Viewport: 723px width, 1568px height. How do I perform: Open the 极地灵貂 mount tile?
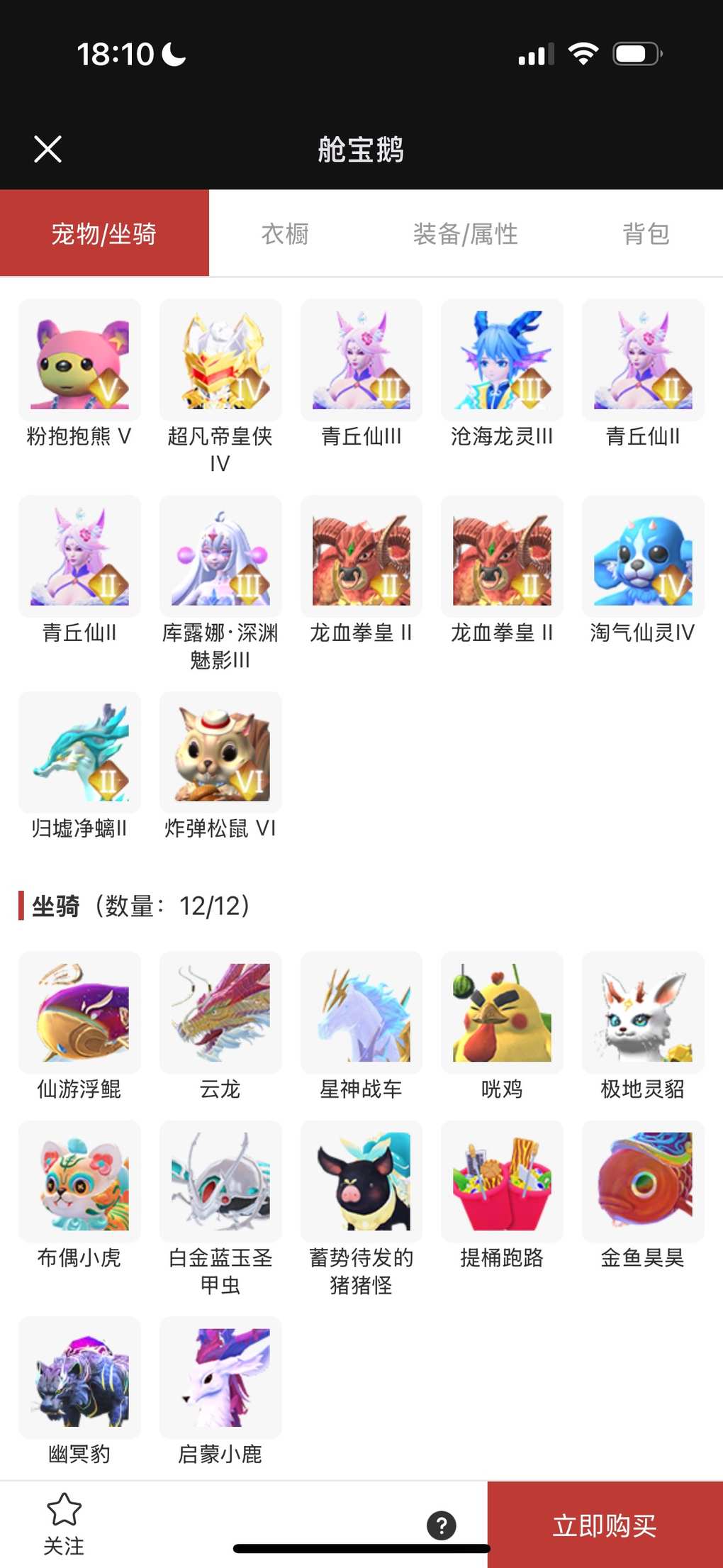tap(643, 1013)
